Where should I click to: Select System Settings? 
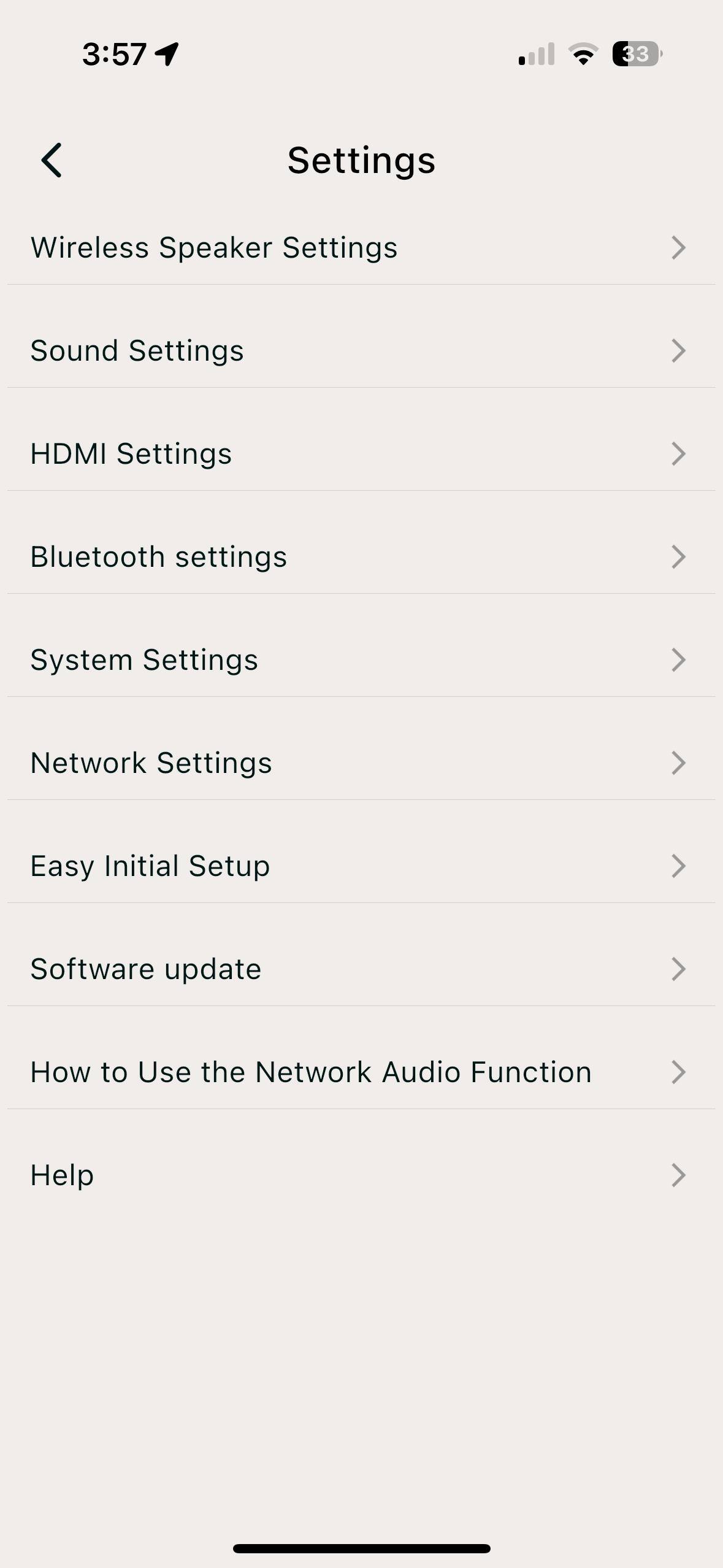pyautogui.click(x=361, y=660)
